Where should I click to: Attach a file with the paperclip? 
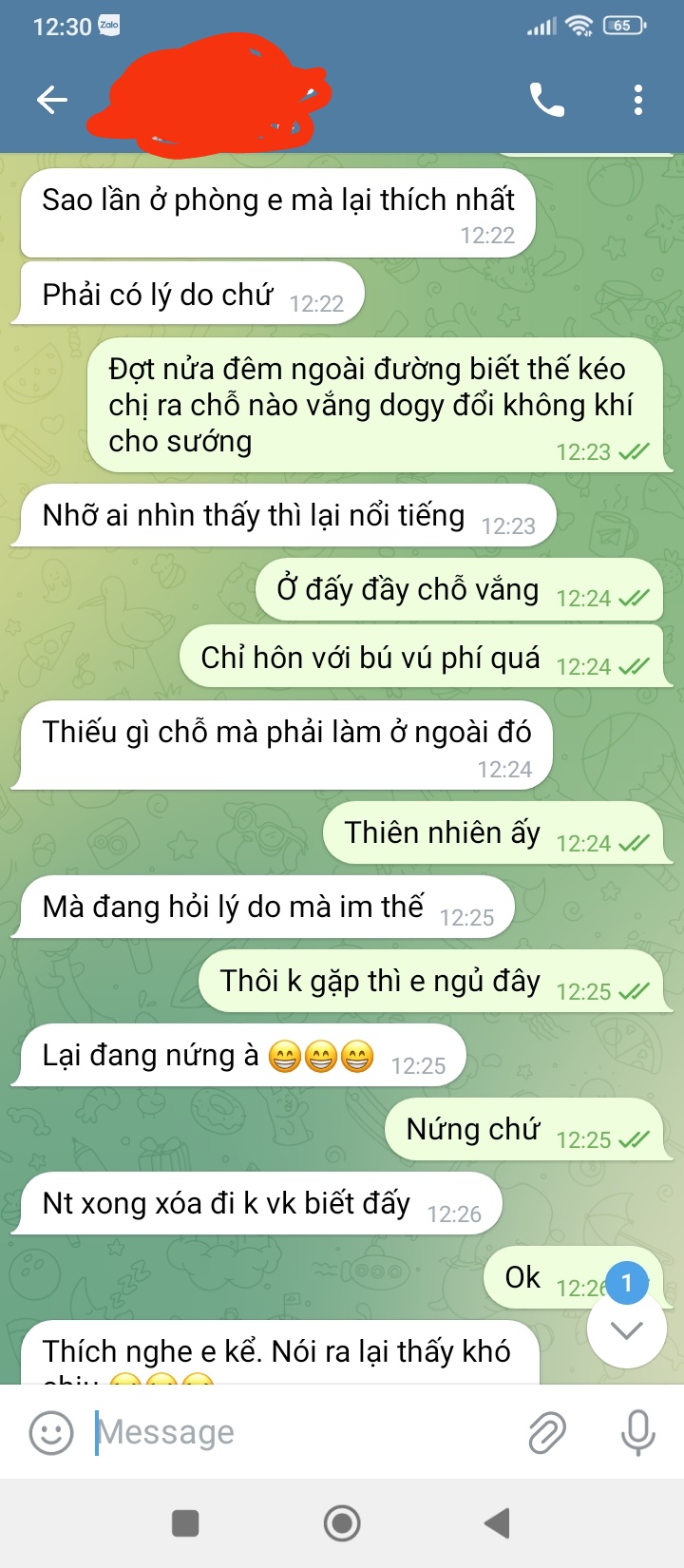pos(547,1432)
